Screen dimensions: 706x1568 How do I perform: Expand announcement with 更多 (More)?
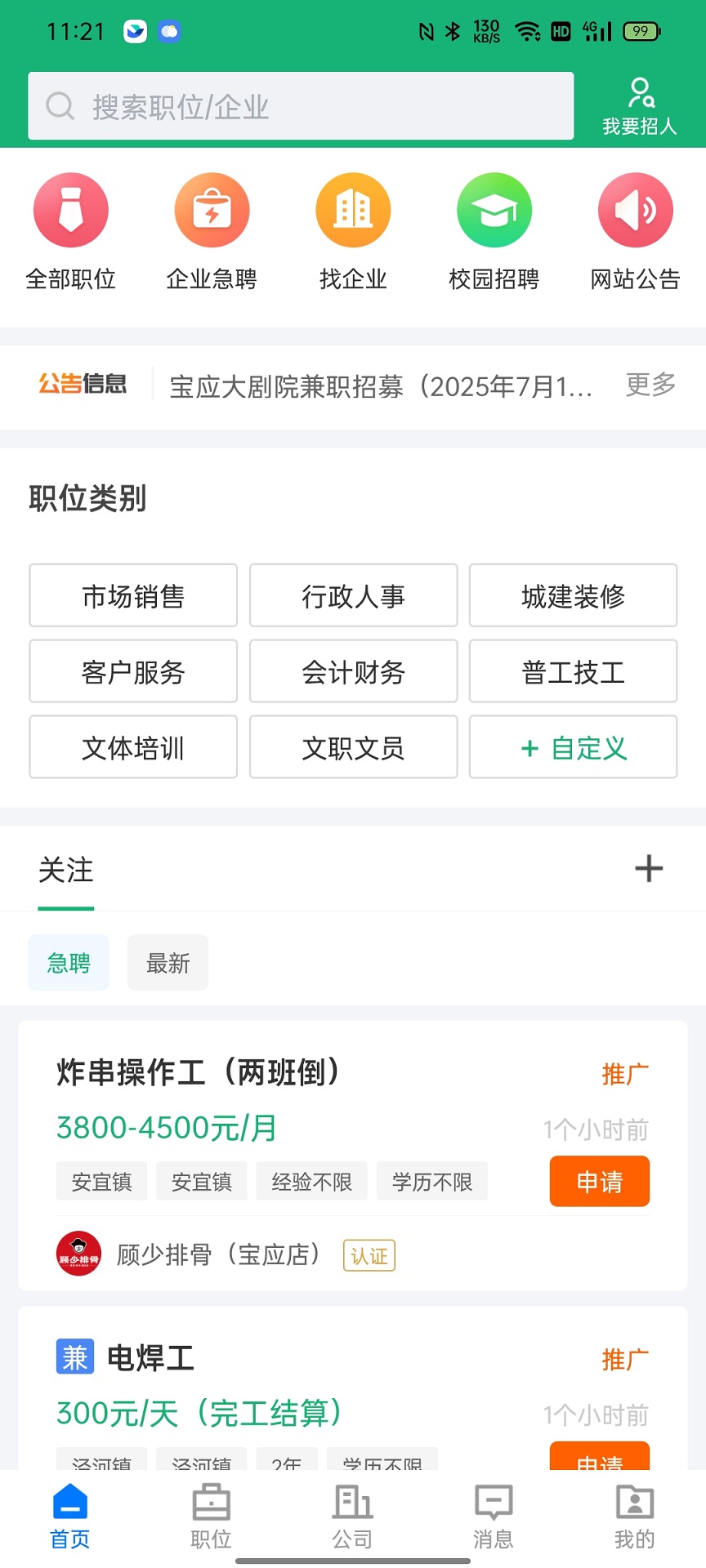[x=649, y=386]
